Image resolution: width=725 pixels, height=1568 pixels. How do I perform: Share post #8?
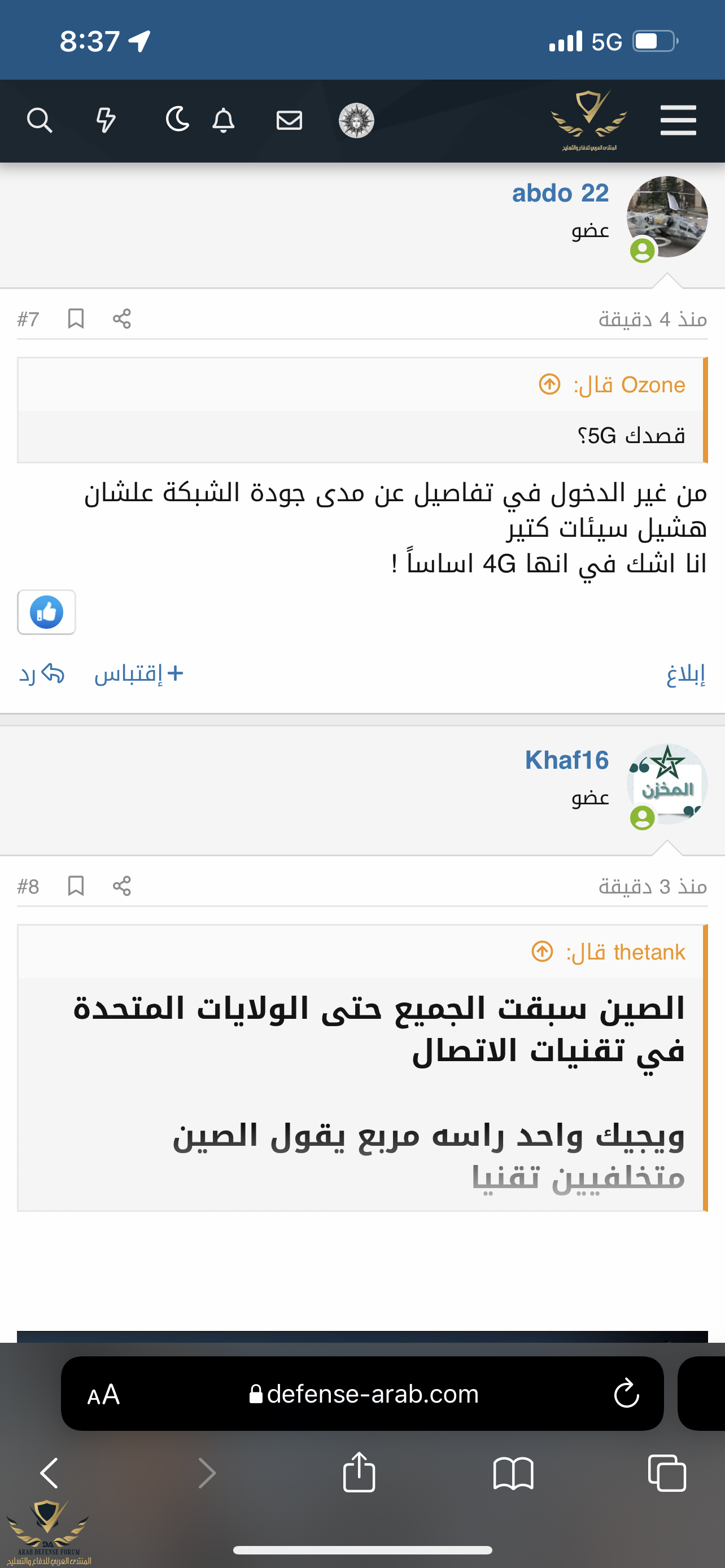pos(122,886)
